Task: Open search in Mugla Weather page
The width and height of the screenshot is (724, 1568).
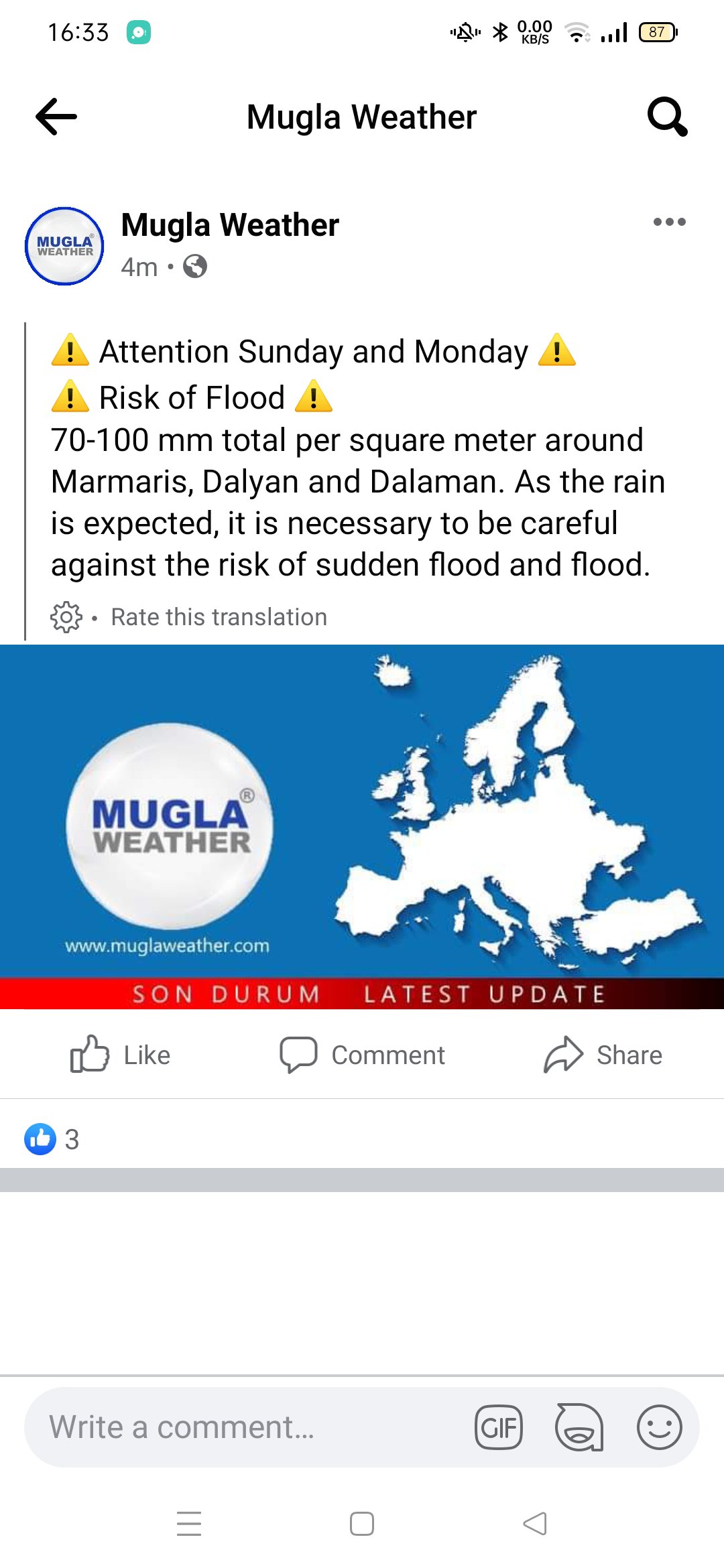Action: point(667,117)
